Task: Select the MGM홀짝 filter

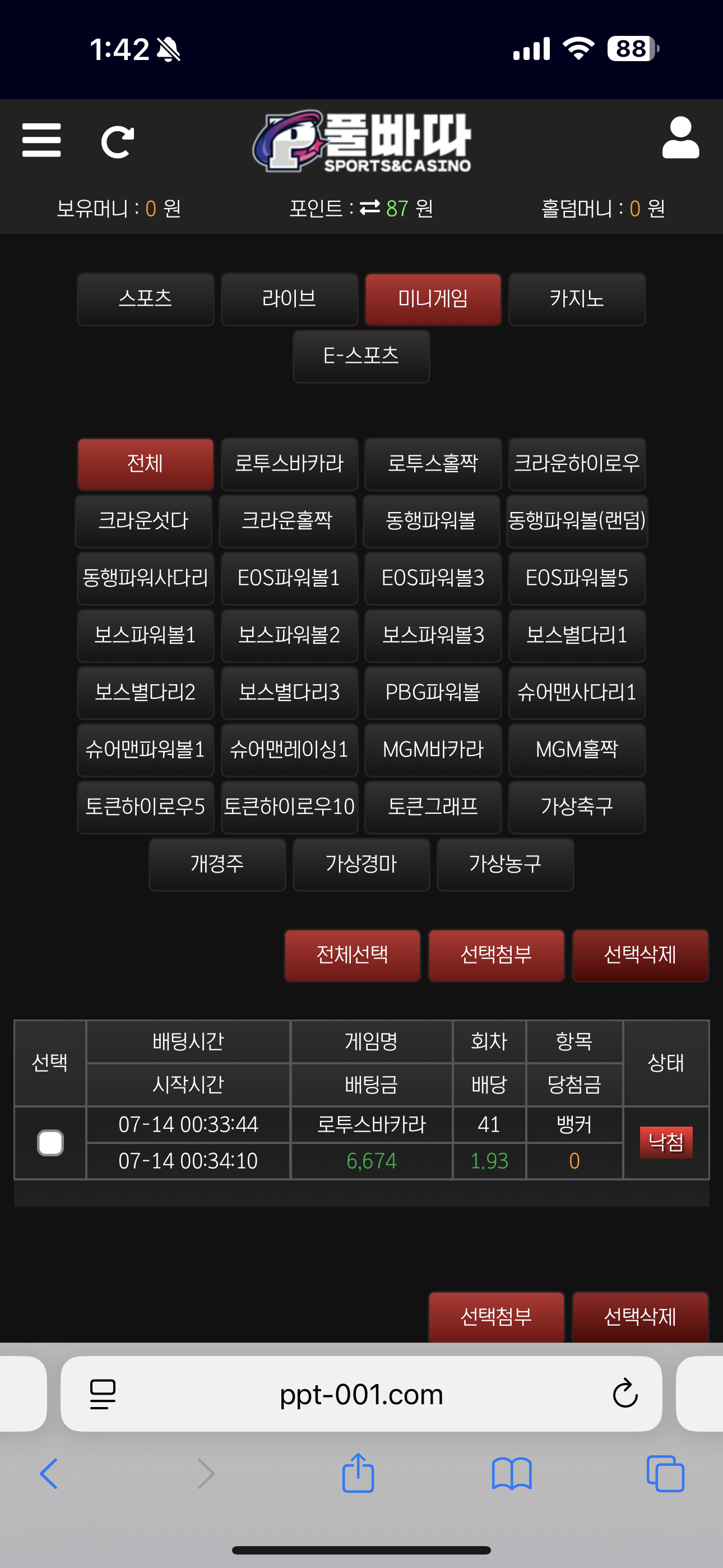Action: tap(576, 750)
